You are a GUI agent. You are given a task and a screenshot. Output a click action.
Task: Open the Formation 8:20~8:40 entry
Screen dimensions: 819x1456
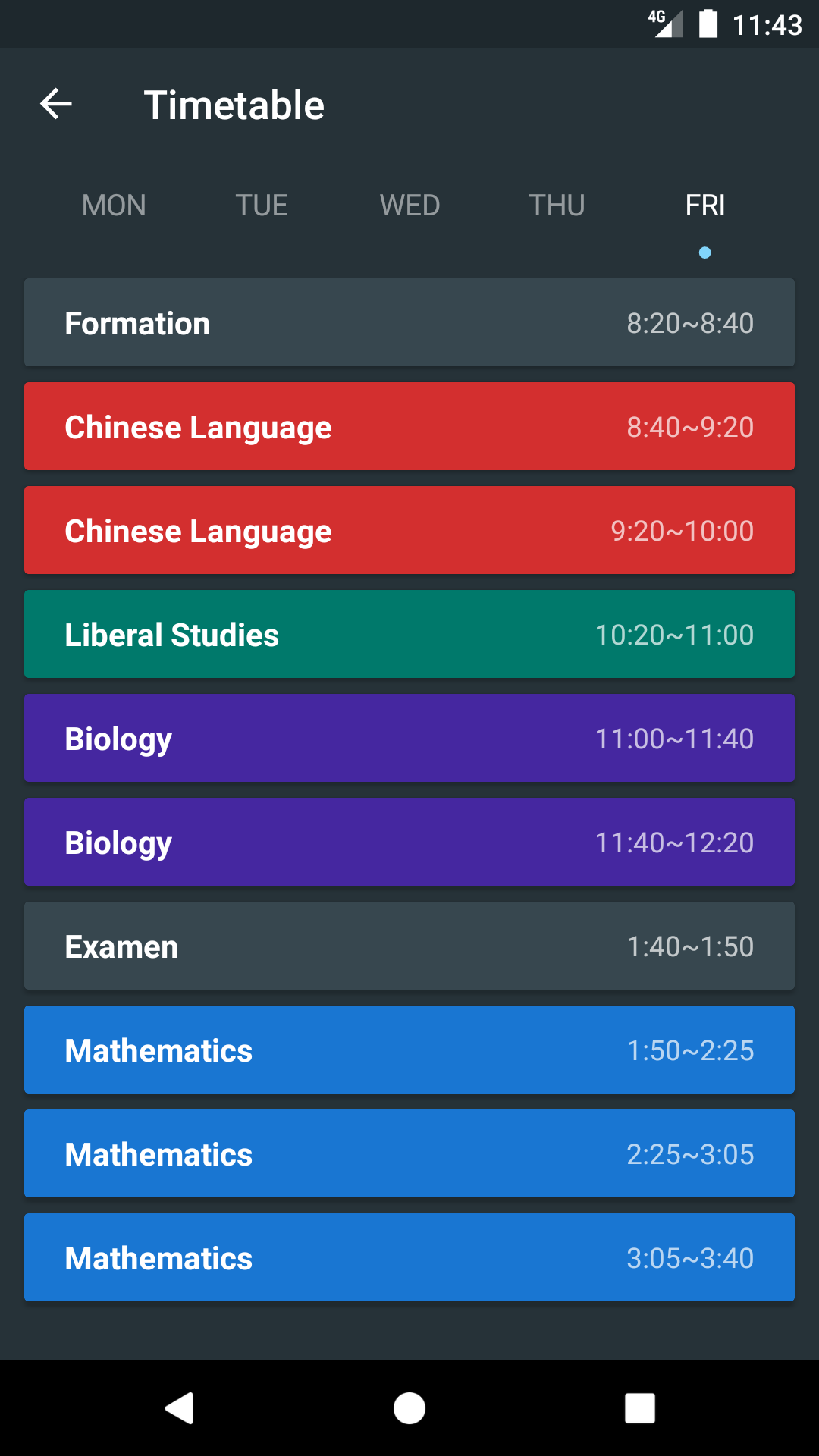(x=409, y=322)
